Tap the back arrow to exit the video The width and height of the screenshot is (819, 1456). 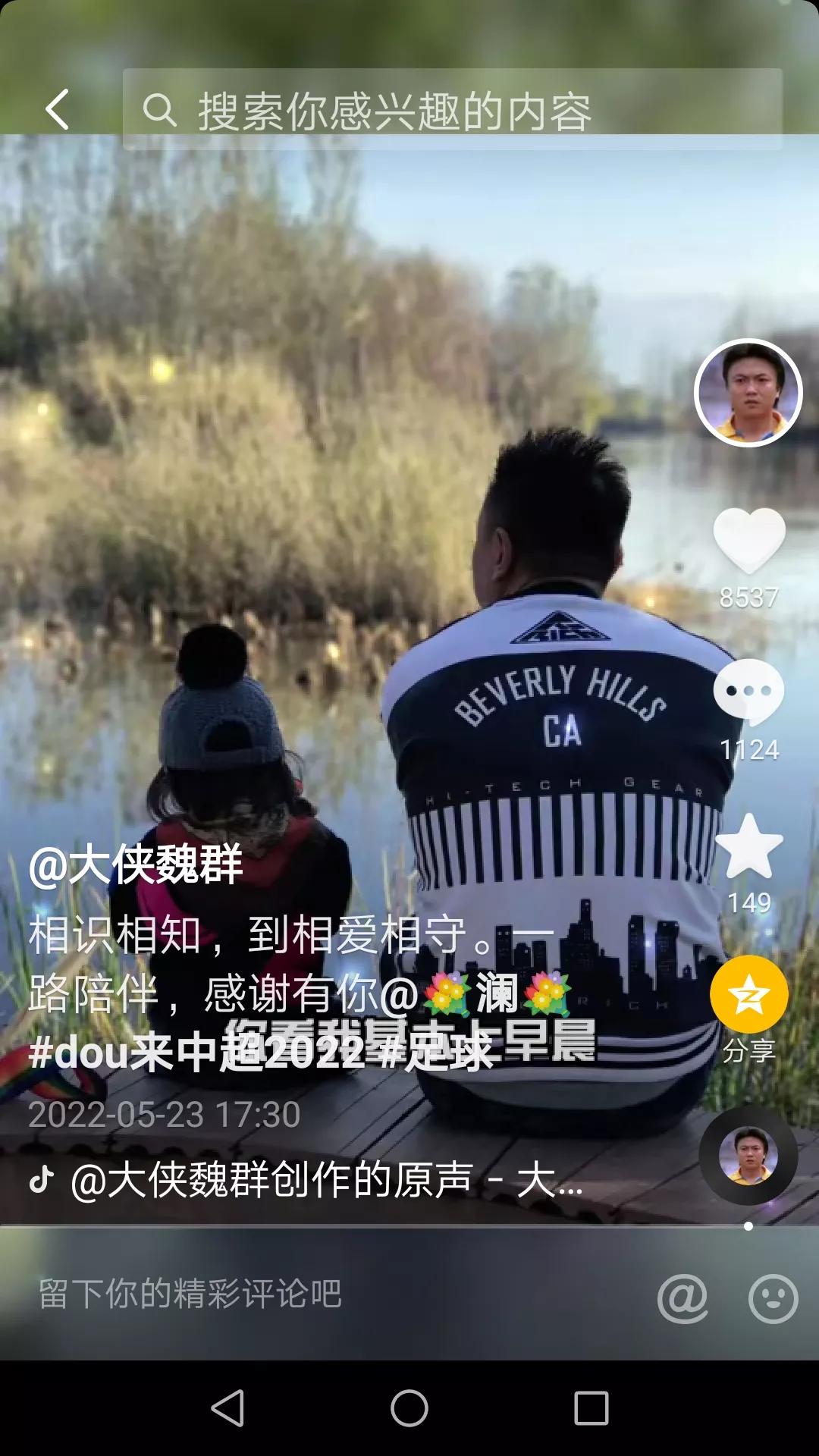click(57, 110)
